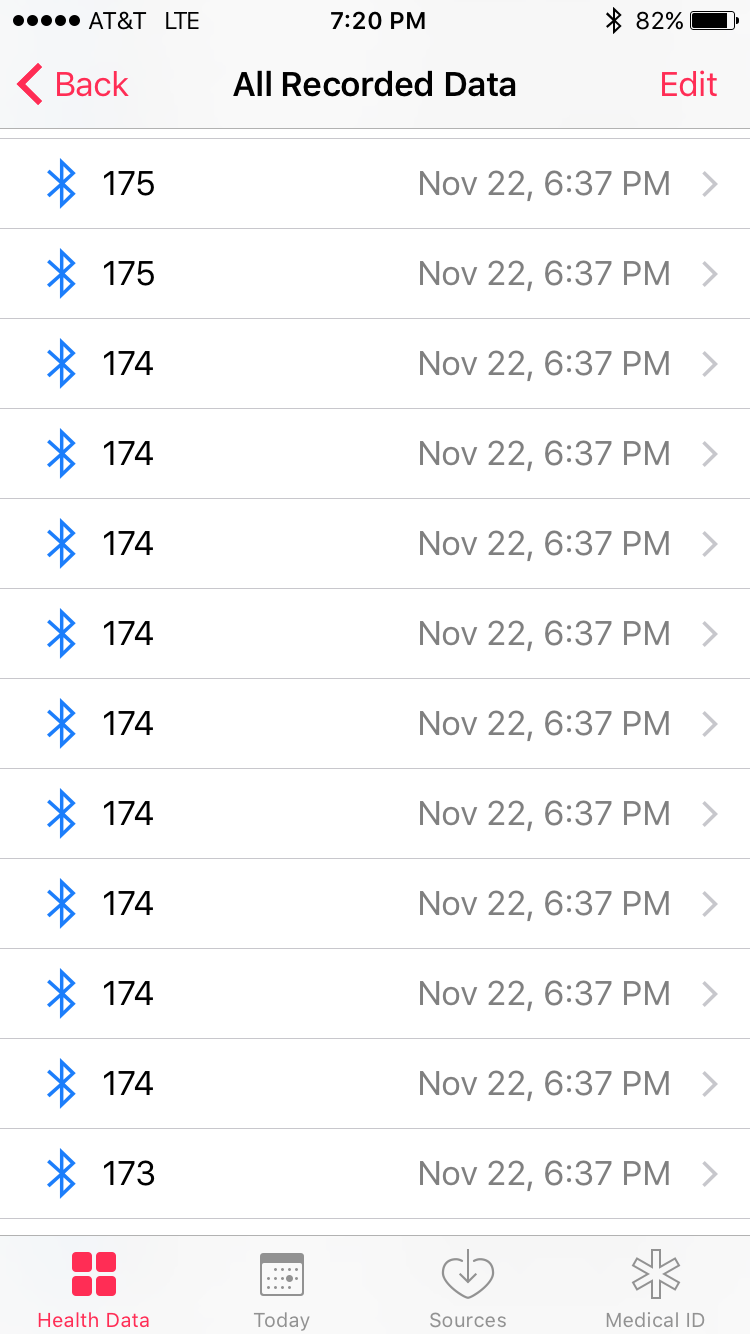Screen dimensions: 750x1334
Task: Switch to the Medical ID tab
Action: 655,1289
